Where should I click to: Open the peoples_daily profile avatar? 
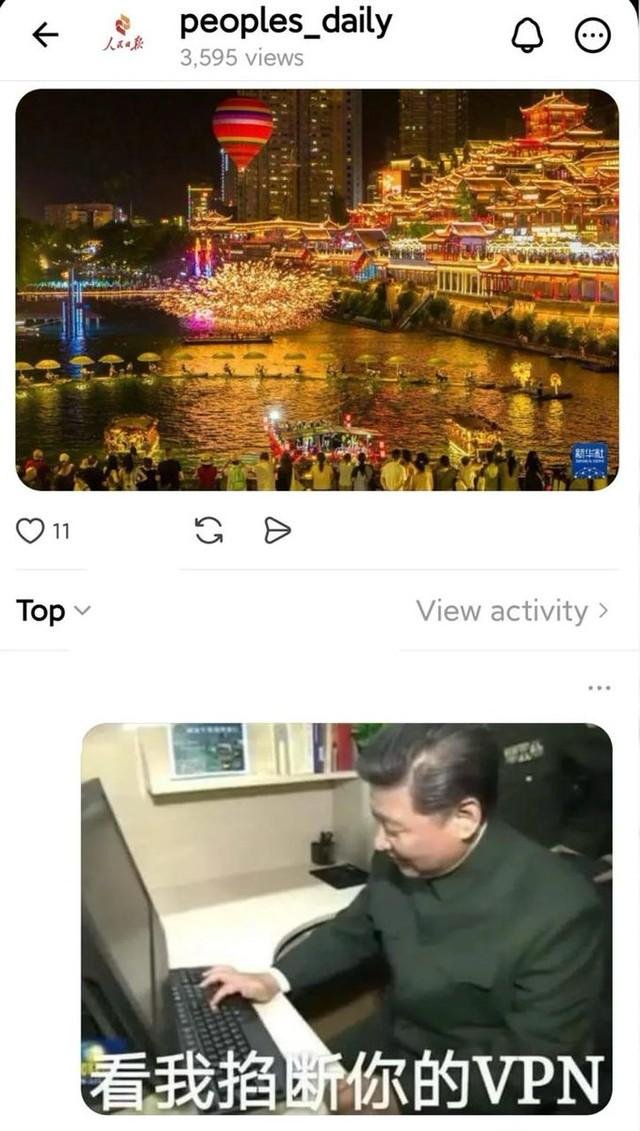pos(123,34)
